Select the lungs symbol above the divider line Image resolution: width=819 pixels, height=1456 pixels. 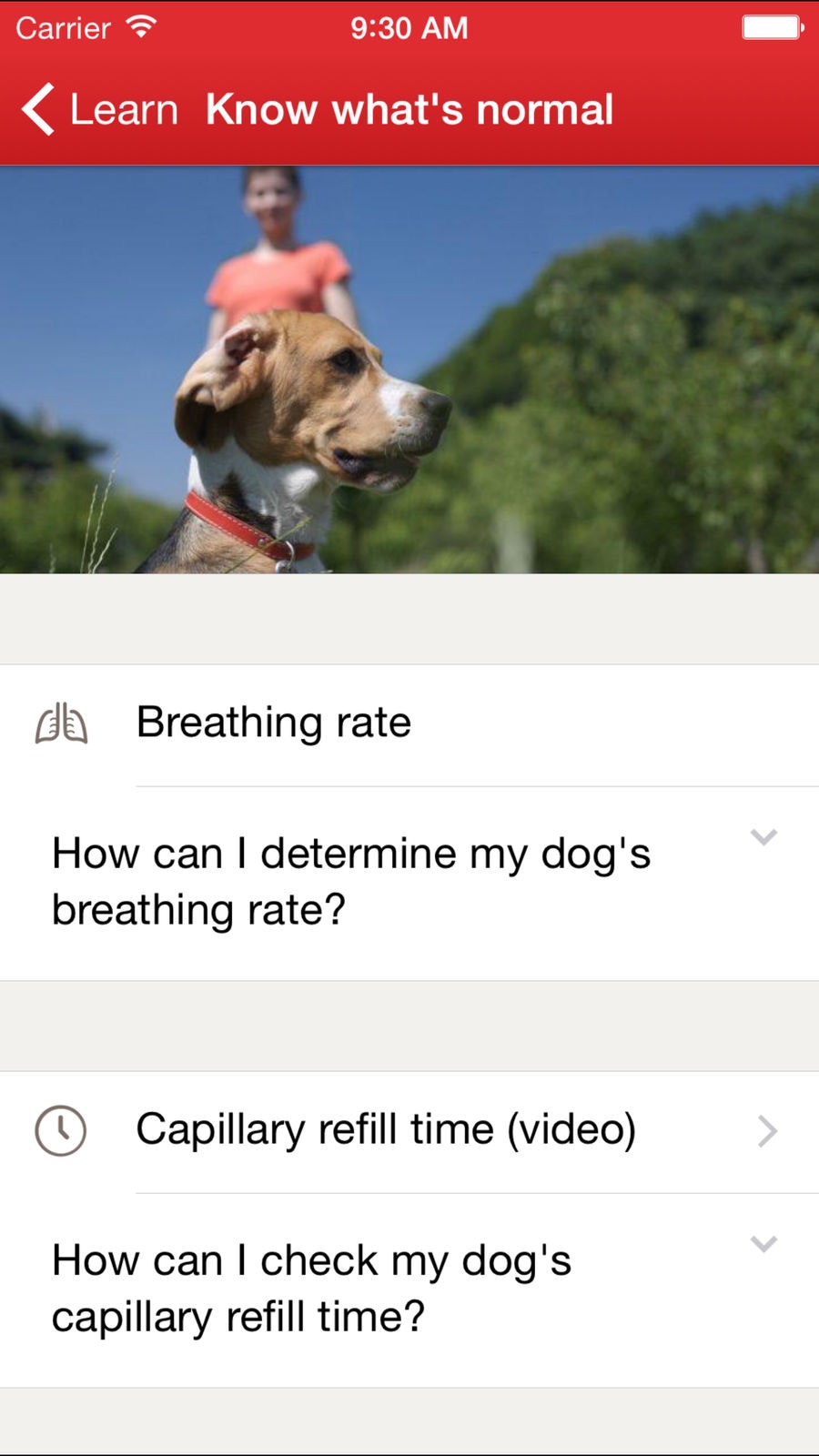pos(60,723)
